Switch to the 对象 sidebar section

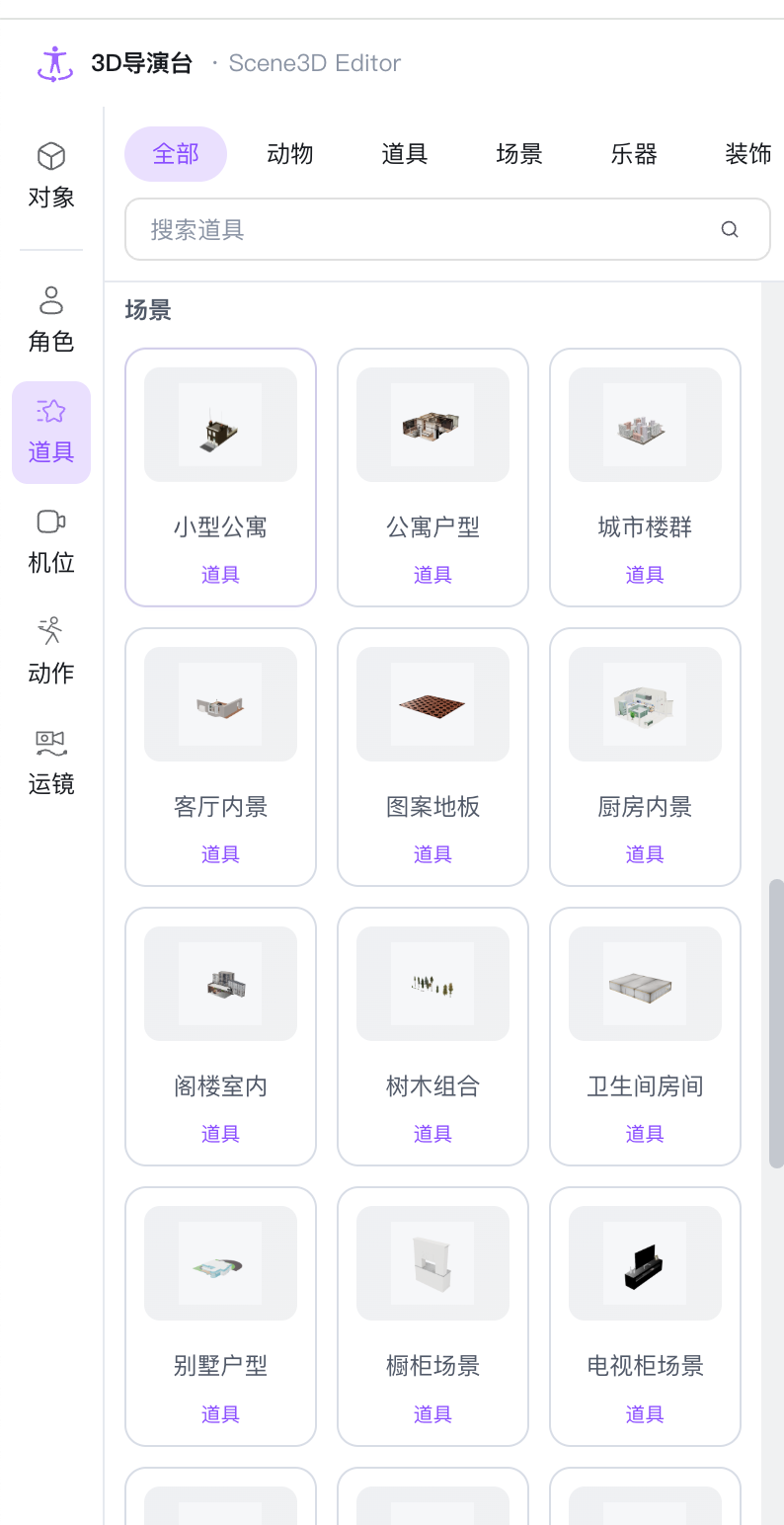(51, 176)
